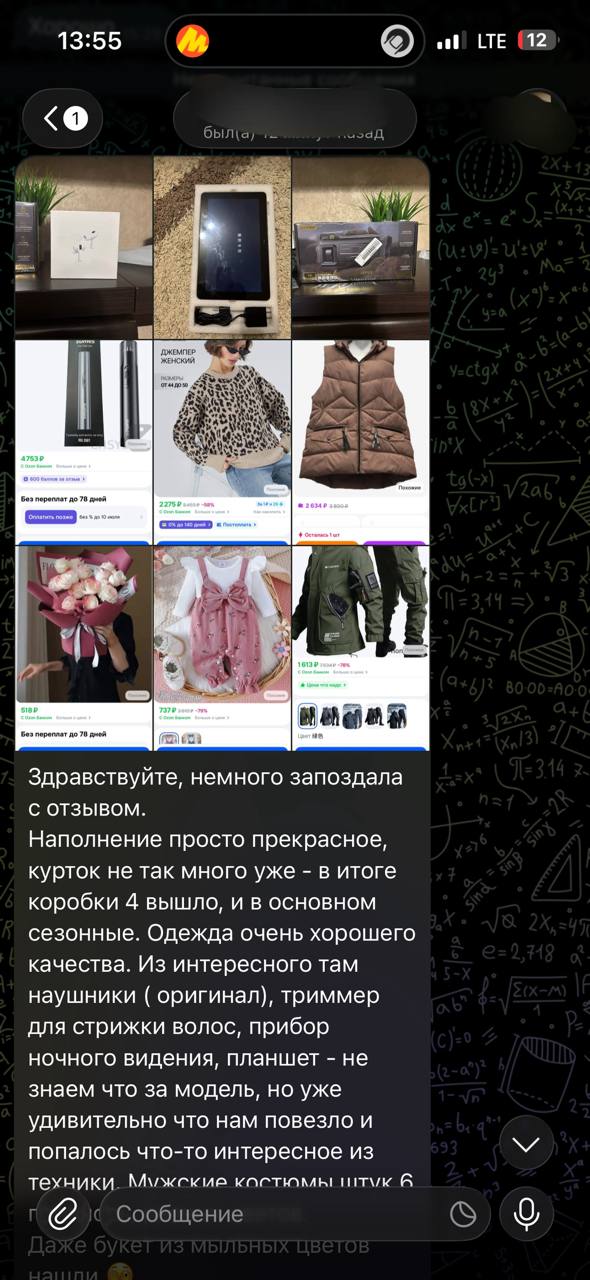The image size is (590, 1280).
Task: Jump to the latest message with the down arrow
Action: [x=526, y=1143]
